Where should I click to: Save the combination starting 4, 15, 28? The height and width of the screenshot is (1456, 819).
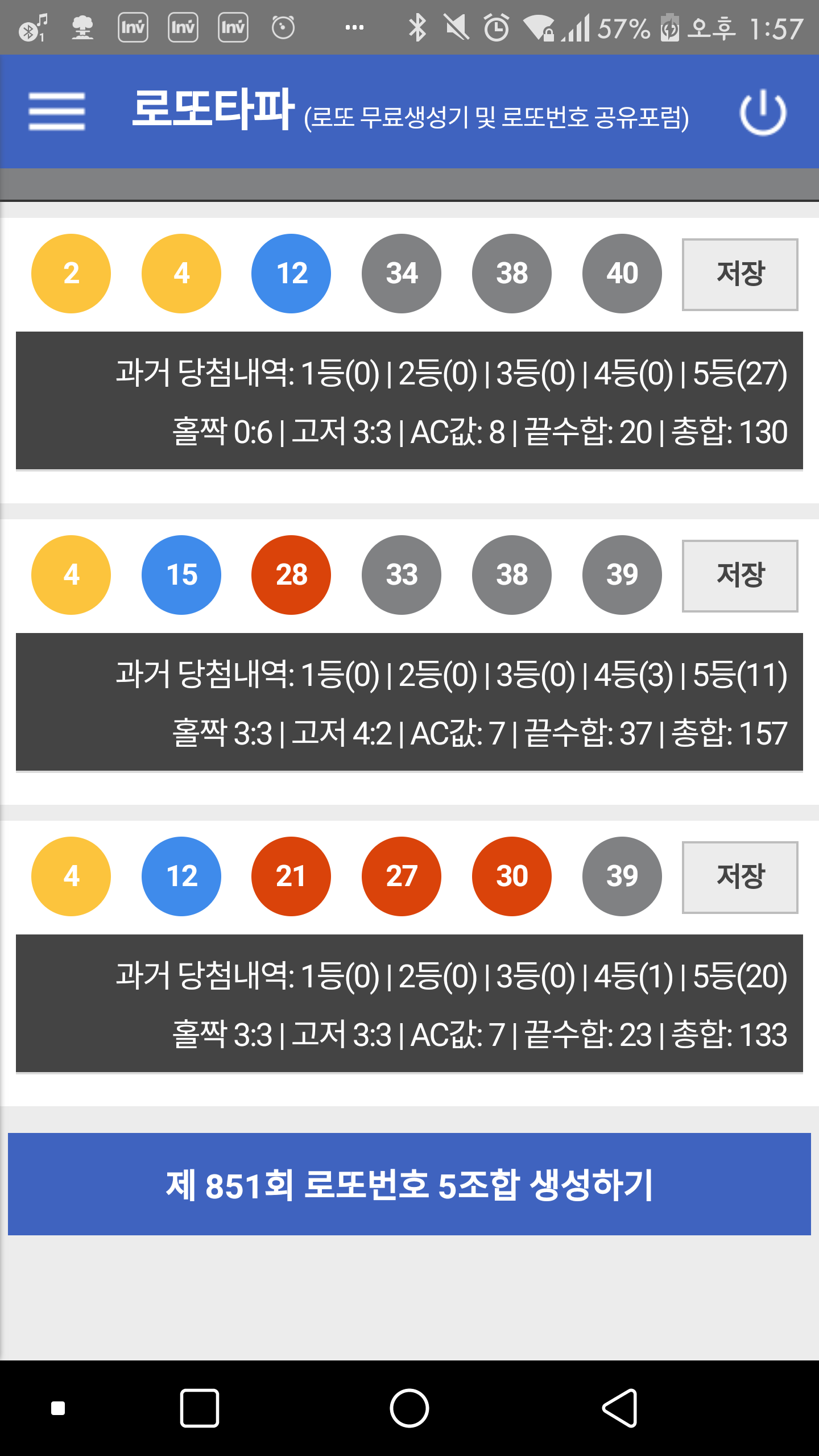point(740,576)
